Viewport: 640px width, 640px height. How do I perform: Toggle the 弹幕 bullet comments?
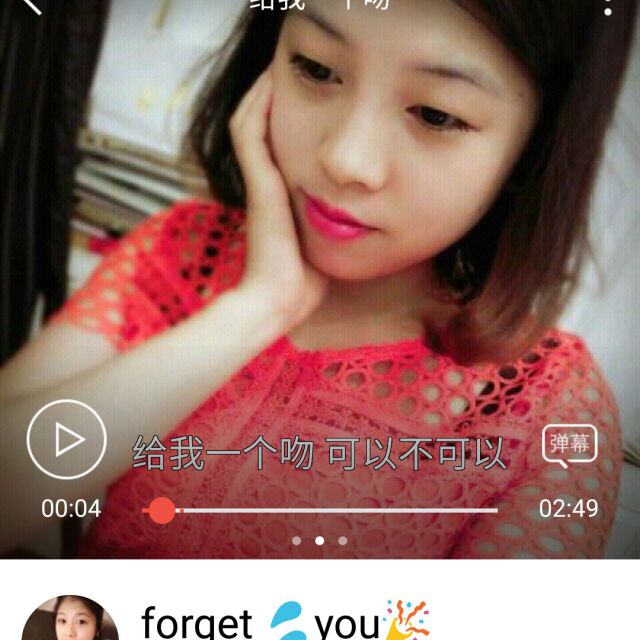[x=570, y=445]
